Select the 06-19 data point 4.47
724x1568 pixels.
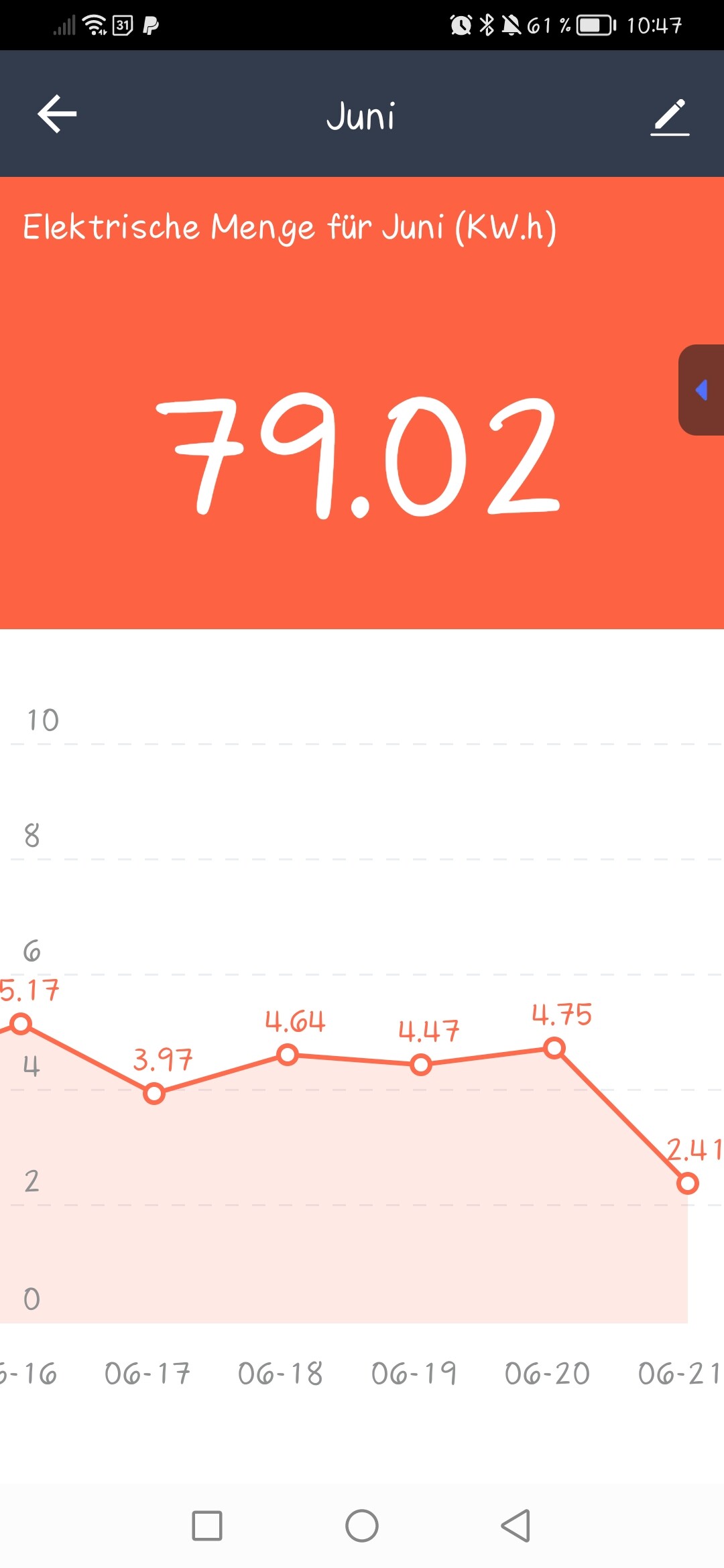click(x=421, y=1065)
